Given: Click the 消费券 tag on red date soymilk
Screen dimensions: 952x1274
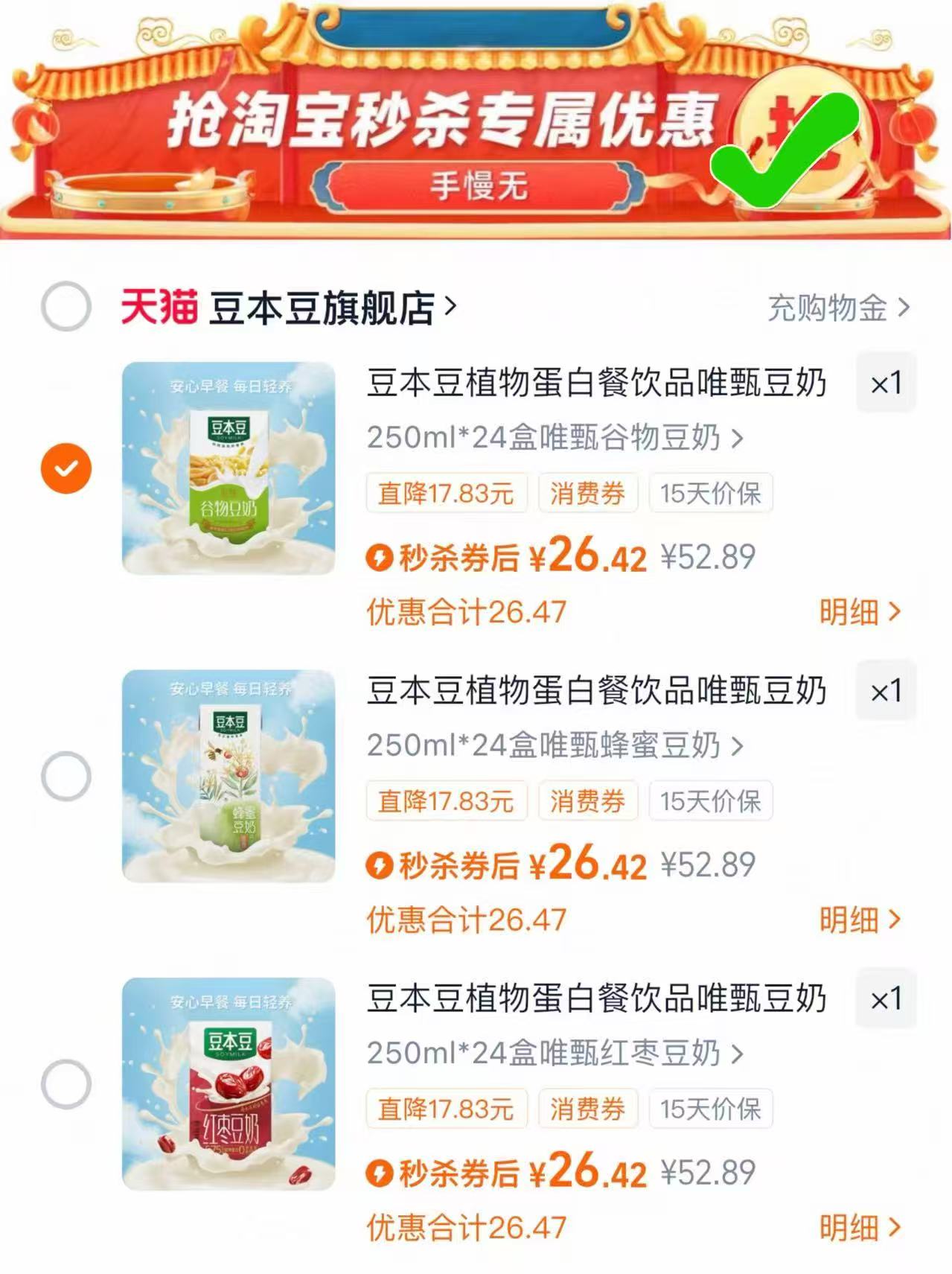Looking at the screenshot, I should pos(588,1108).
